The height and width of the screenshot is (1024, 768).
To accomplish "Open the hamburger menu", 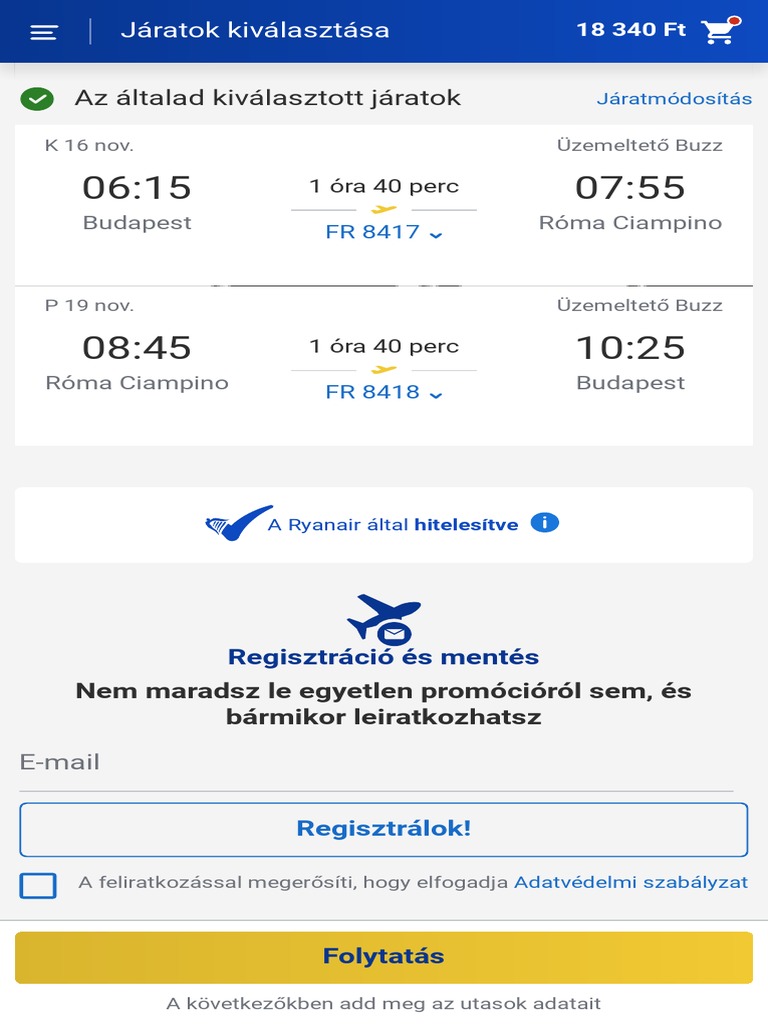I will point(44,31).
